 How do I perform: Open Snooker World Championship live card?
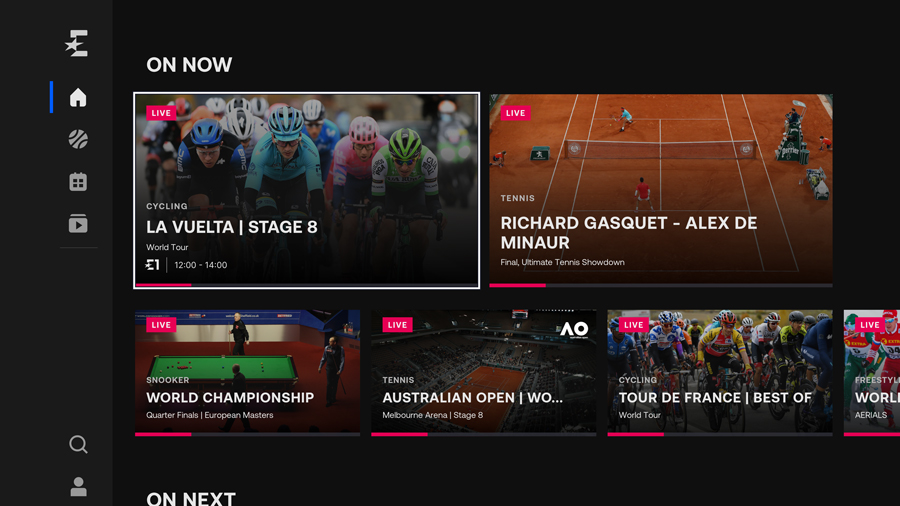click(x=247, y=372)
